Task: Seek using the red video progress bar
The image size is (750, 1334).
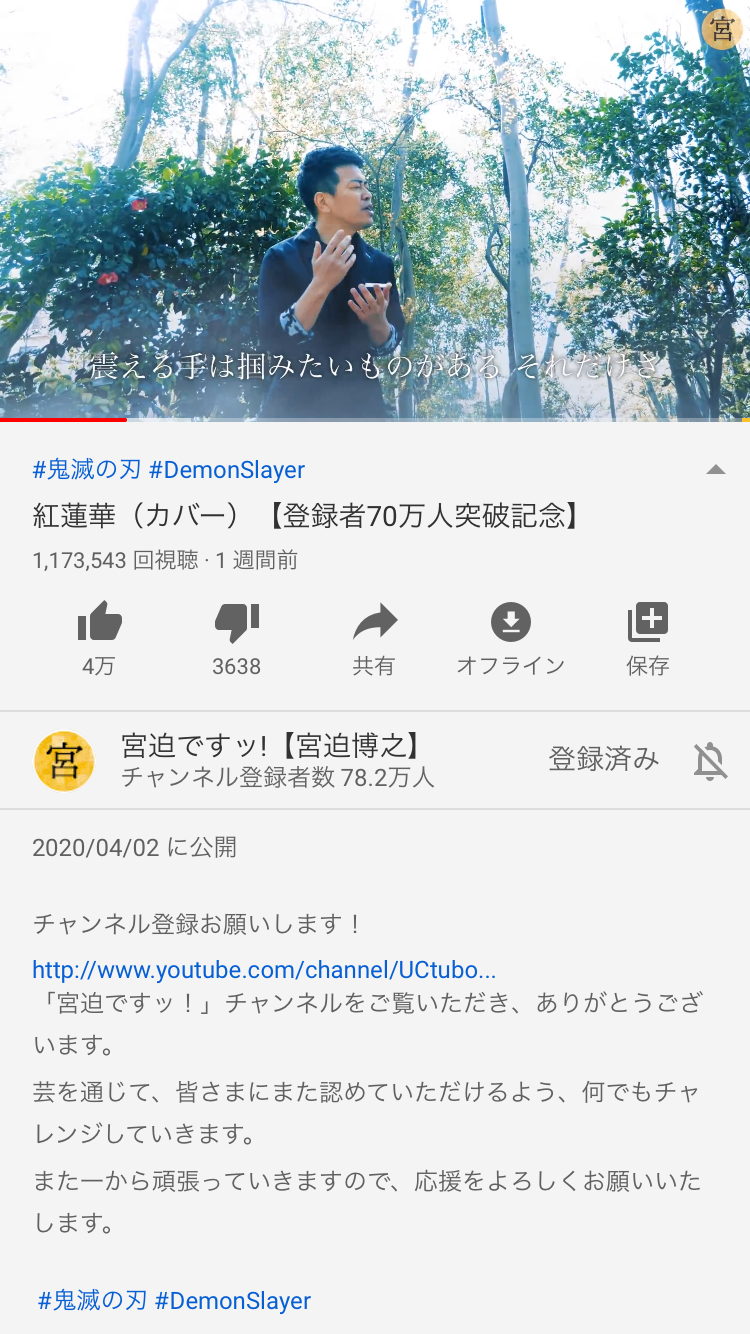Action: point(375,419)
